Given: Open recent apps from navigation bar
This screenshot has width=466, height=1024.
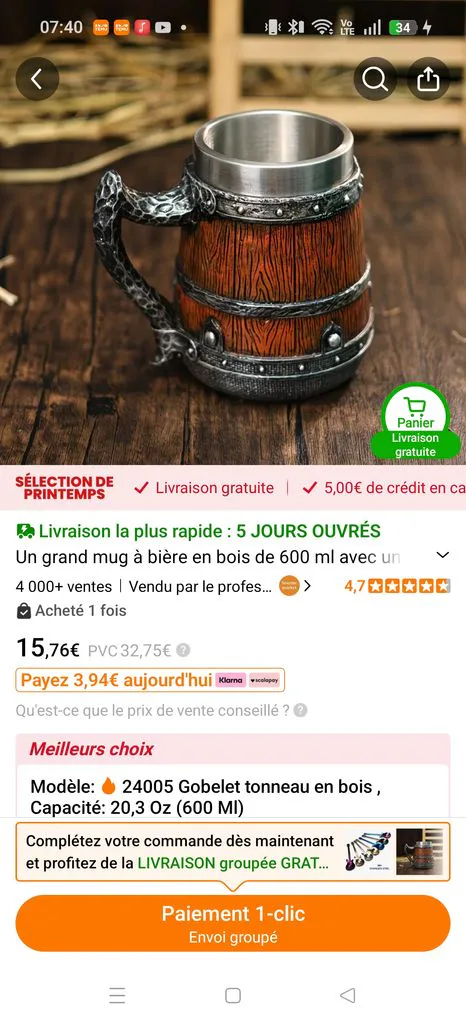Looking at the screenshot, I should pos(117,995).
